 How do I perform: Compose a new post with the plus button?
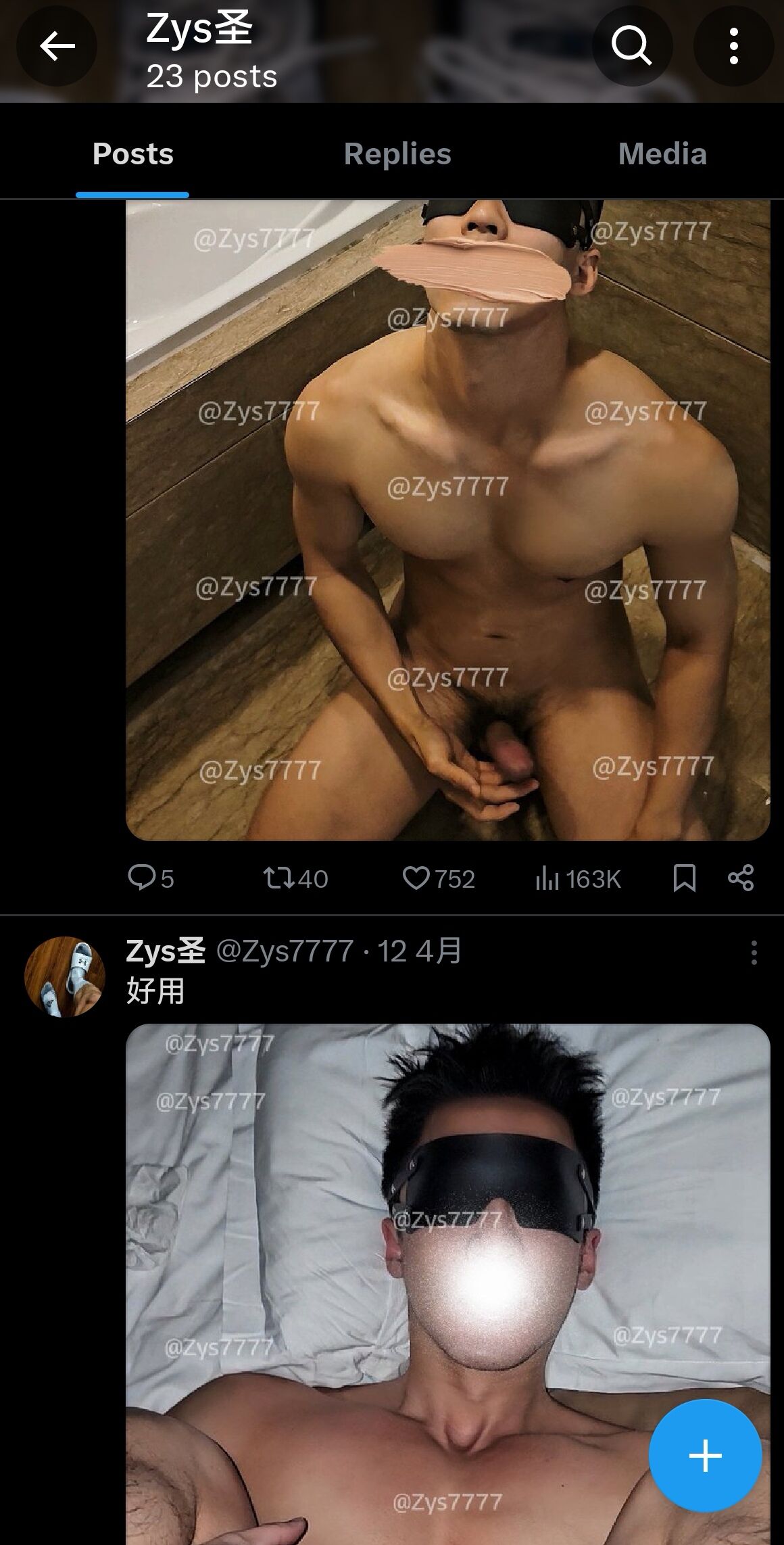pos(706,1456)
